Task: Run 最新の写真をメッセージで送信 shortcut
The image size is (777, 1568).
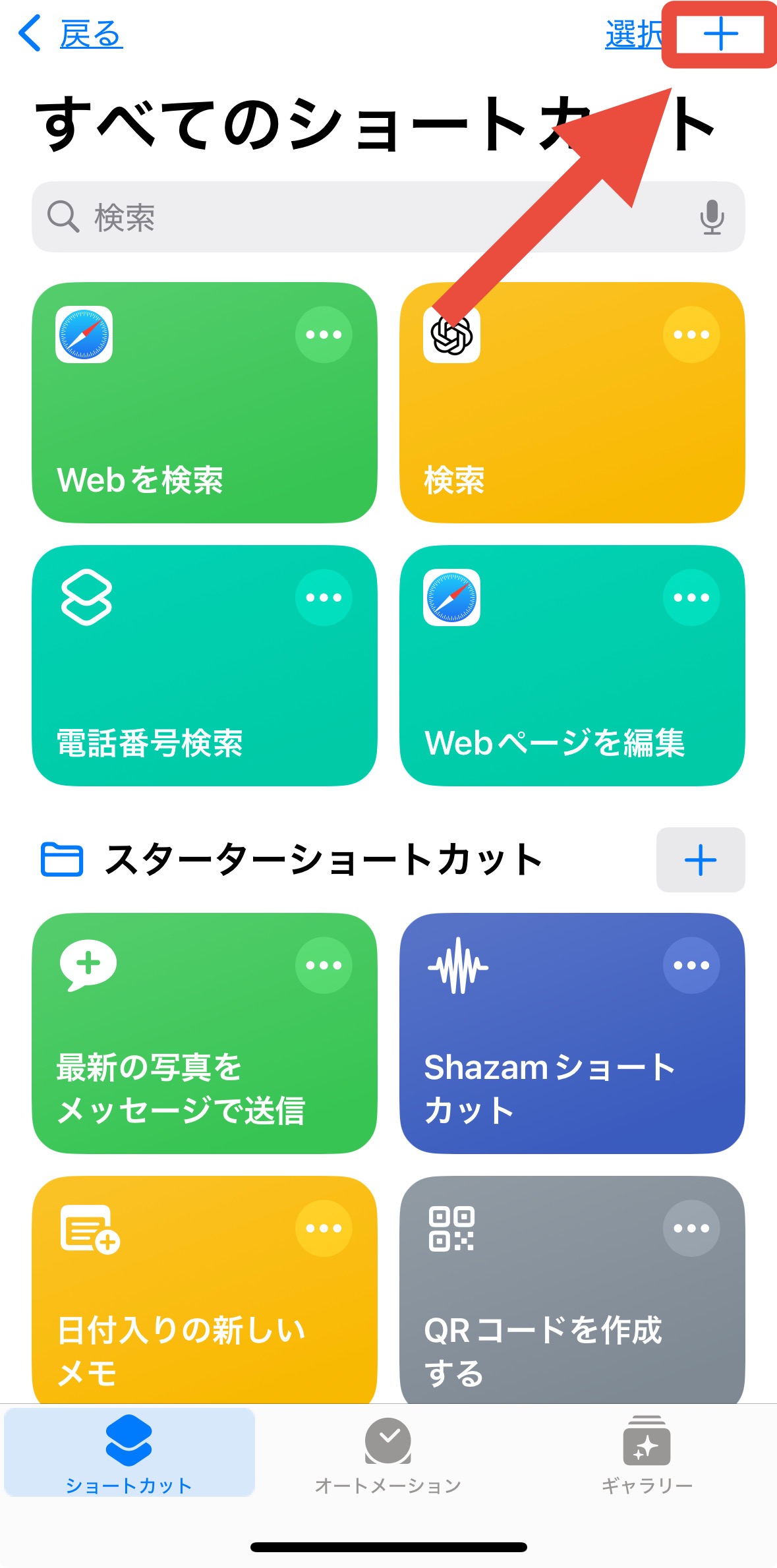Action: 204,1033
